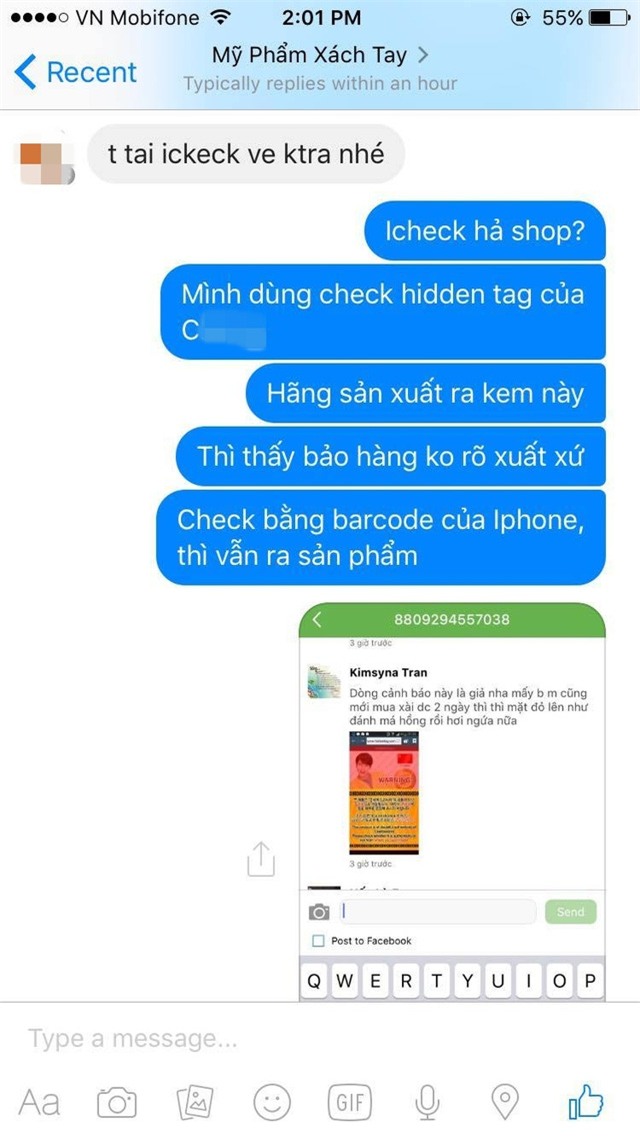Focus the Type a message field
Image resolution: width=640 pixels, height=1138 pixels.
pyautogui.click(x=300, y=1039)
